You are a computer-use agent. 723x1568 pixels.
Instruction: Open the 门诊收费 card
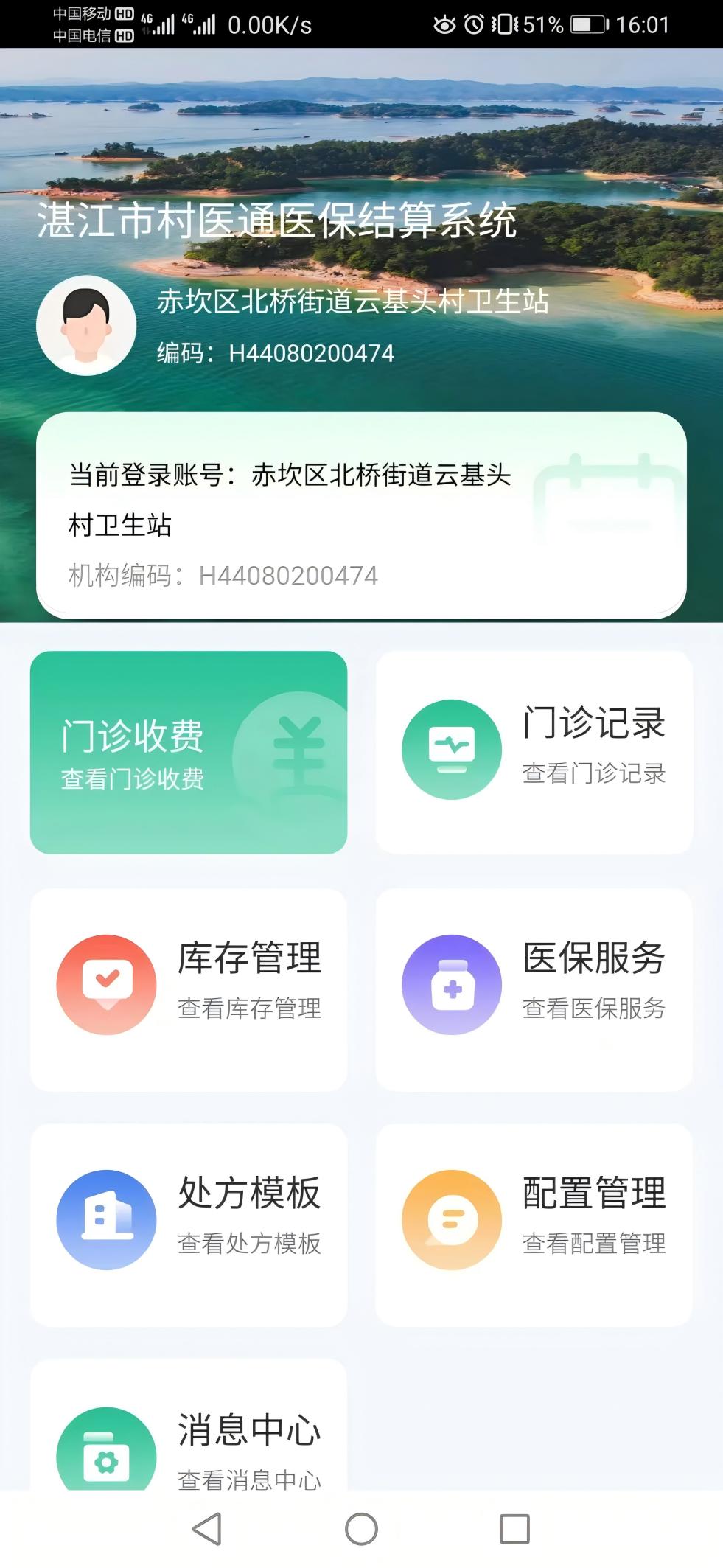pos(188,752)
